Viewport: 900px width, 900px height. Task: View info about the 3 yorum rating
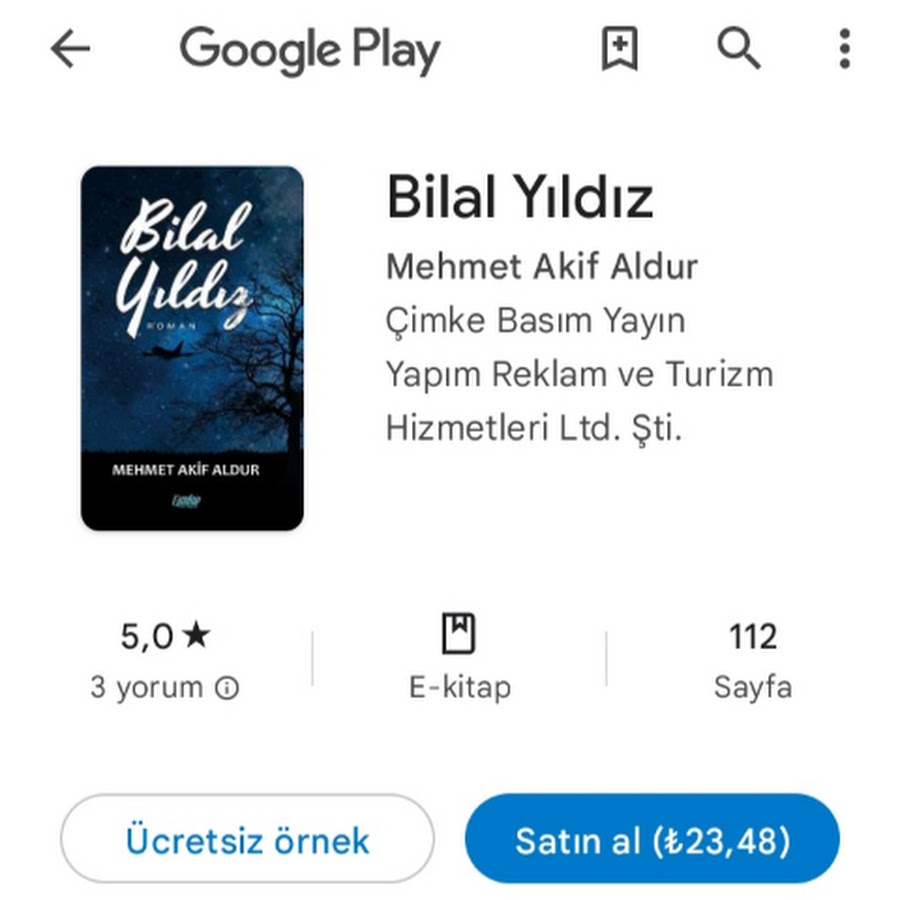tap(228, 688)
